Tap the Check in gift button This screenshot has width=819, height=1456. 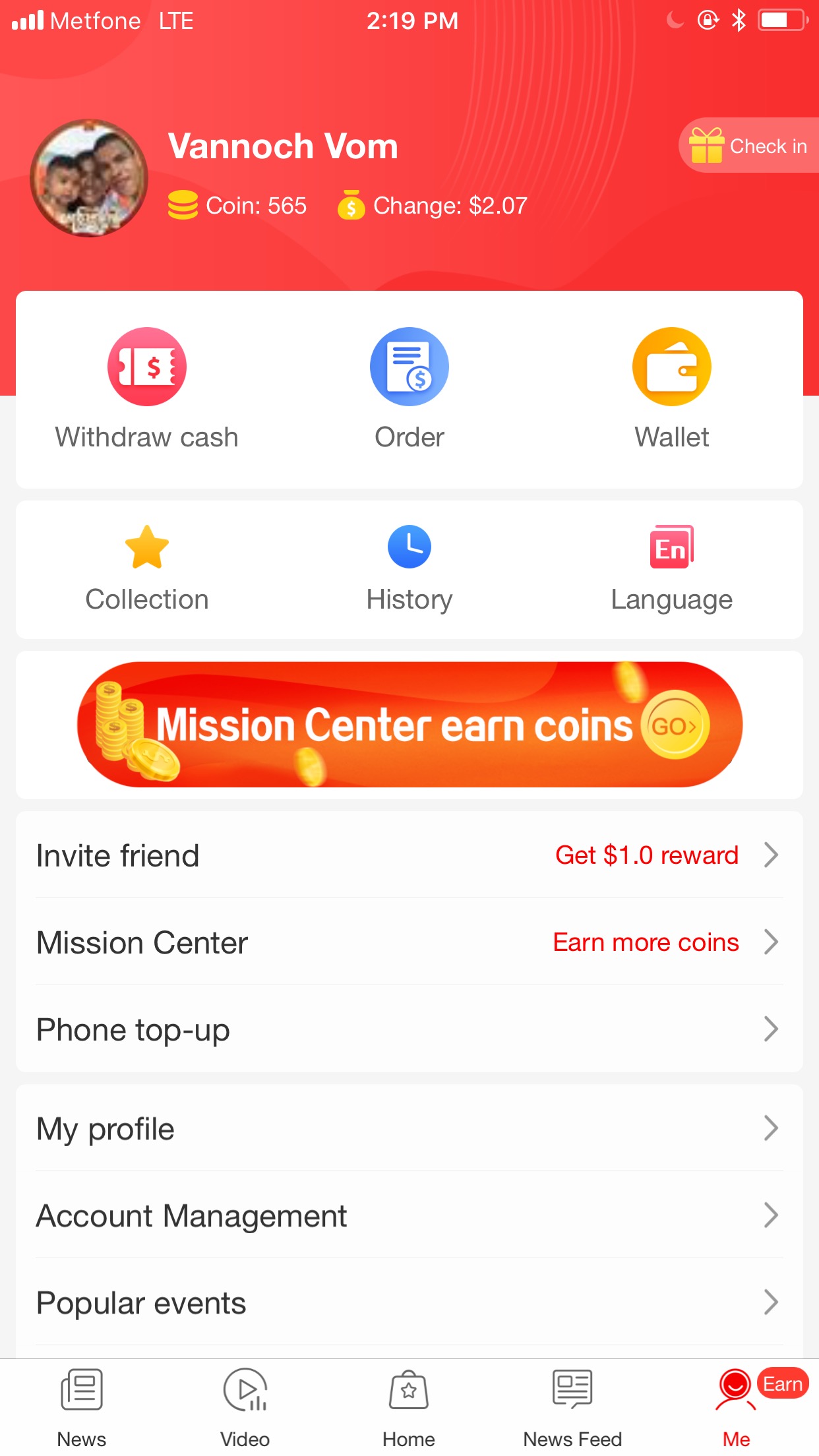click(x=749, y=146)
